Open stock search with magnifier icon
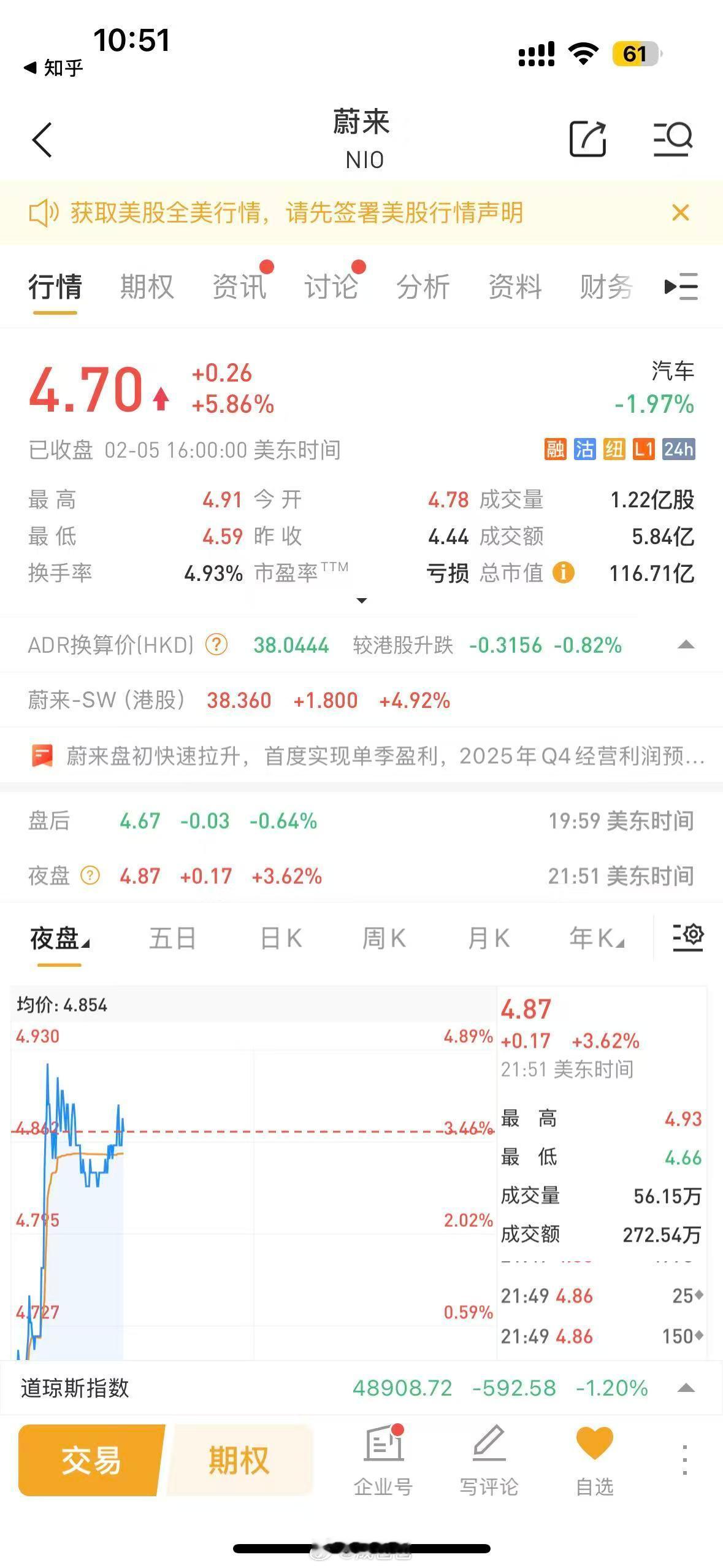Screen dimensions: 723x1568 tap(672, 140)
